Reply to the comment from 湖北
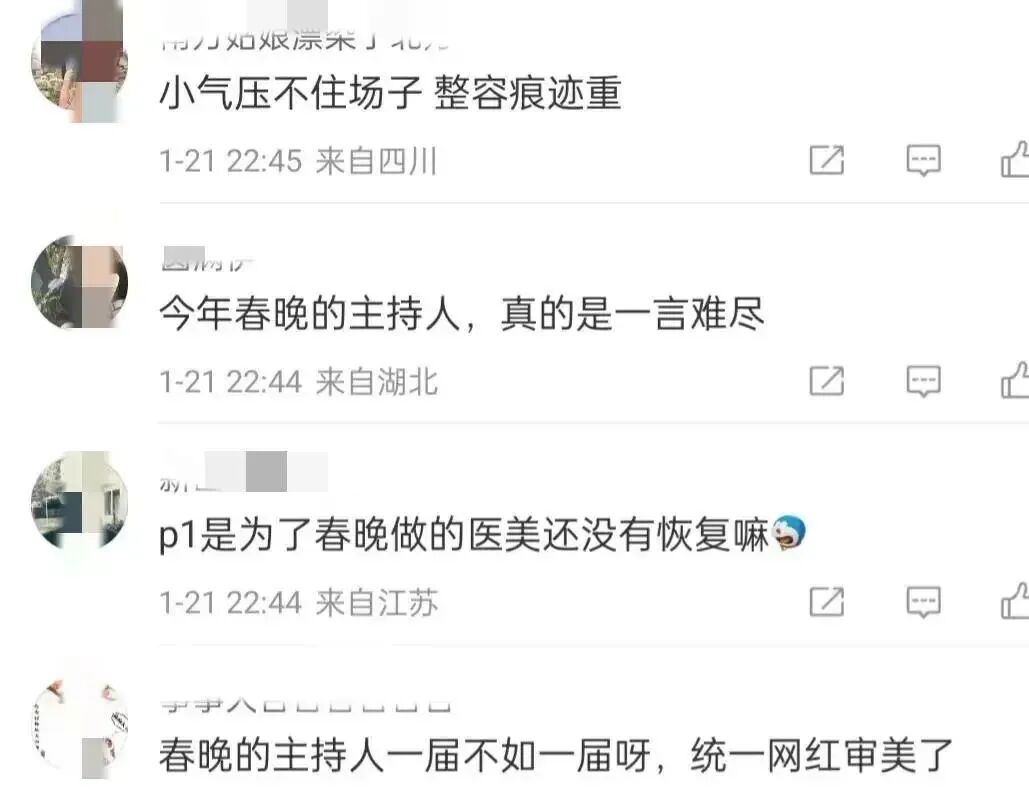1029x789 pixels. coord(923,380)
